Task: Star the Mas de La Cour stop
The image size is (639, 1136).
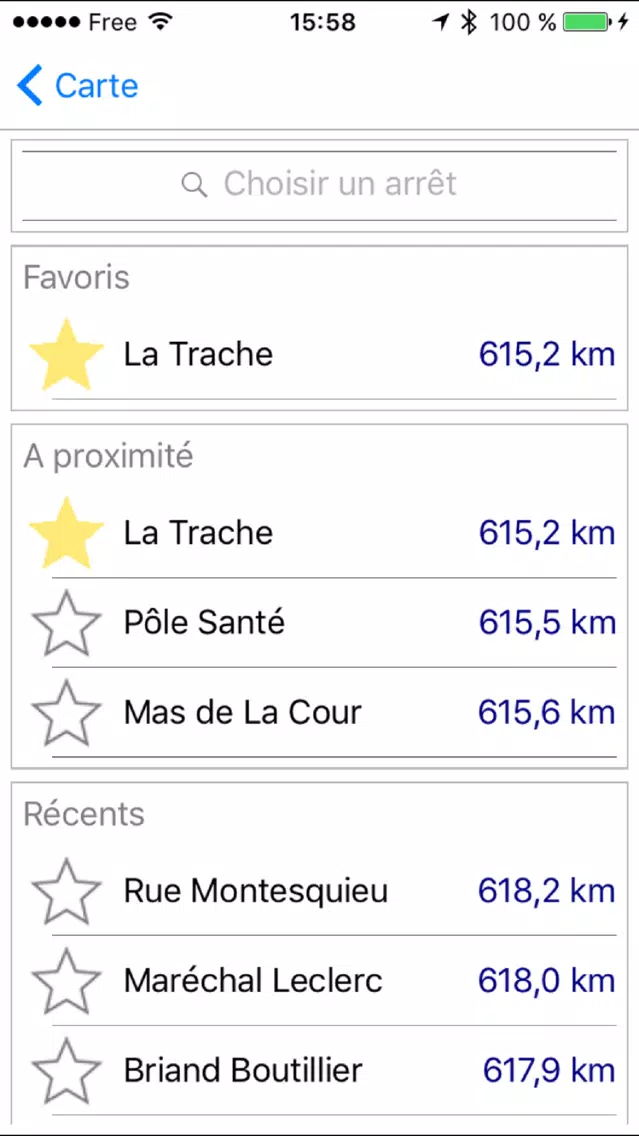Action: (x=66, y=713)
